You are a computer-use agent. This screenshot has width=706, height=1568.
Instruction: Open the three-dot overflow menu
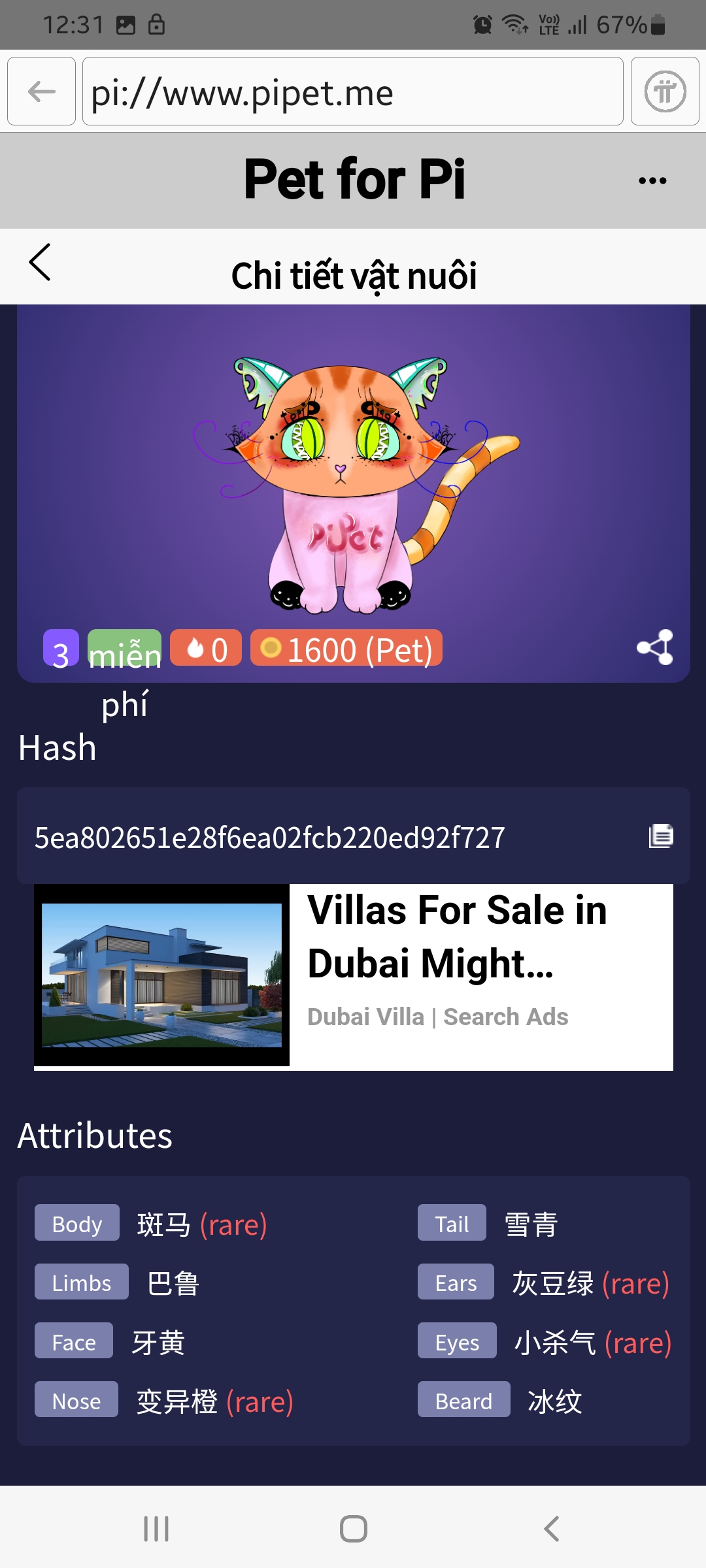[652, 181]
